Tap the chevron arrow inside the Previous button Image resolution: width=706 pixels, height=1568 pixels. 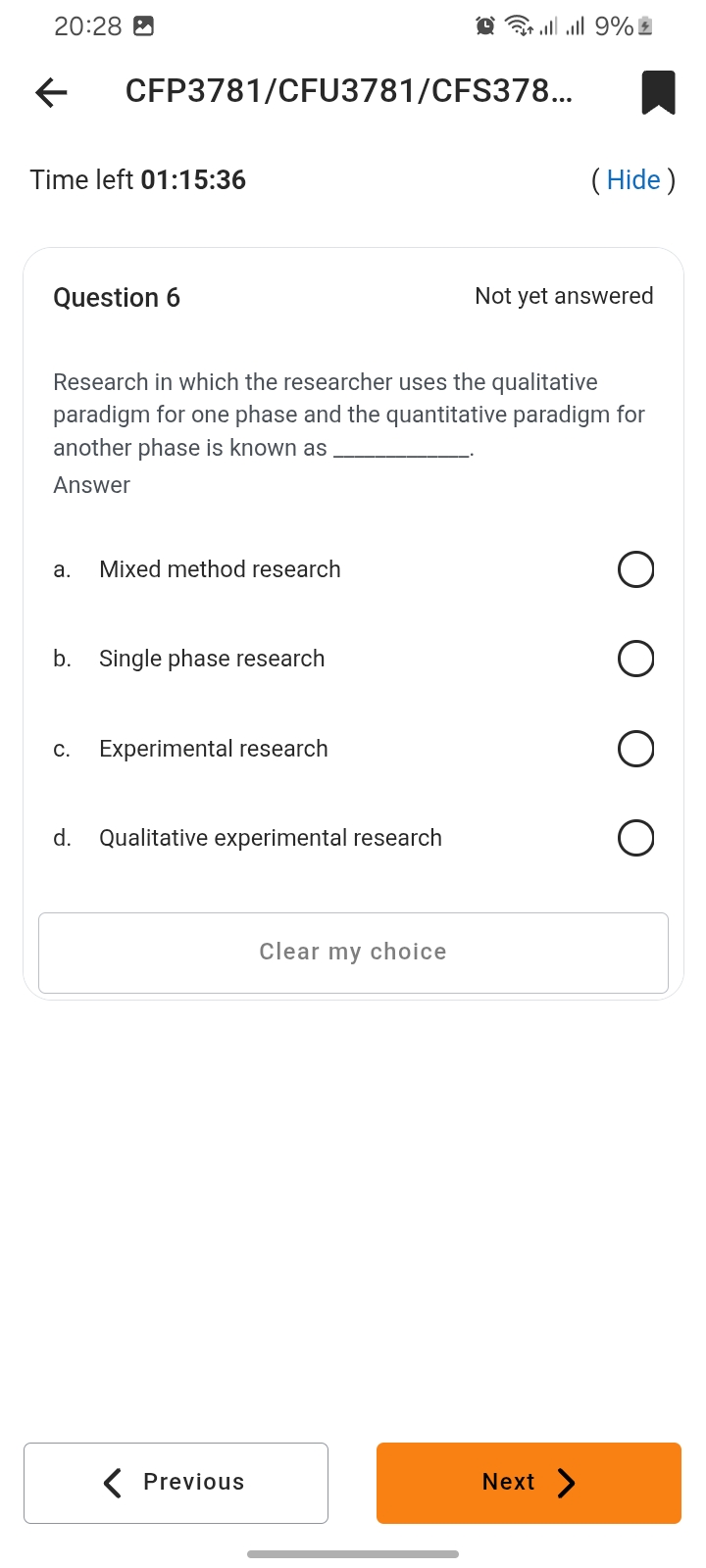click(112, 1483)
